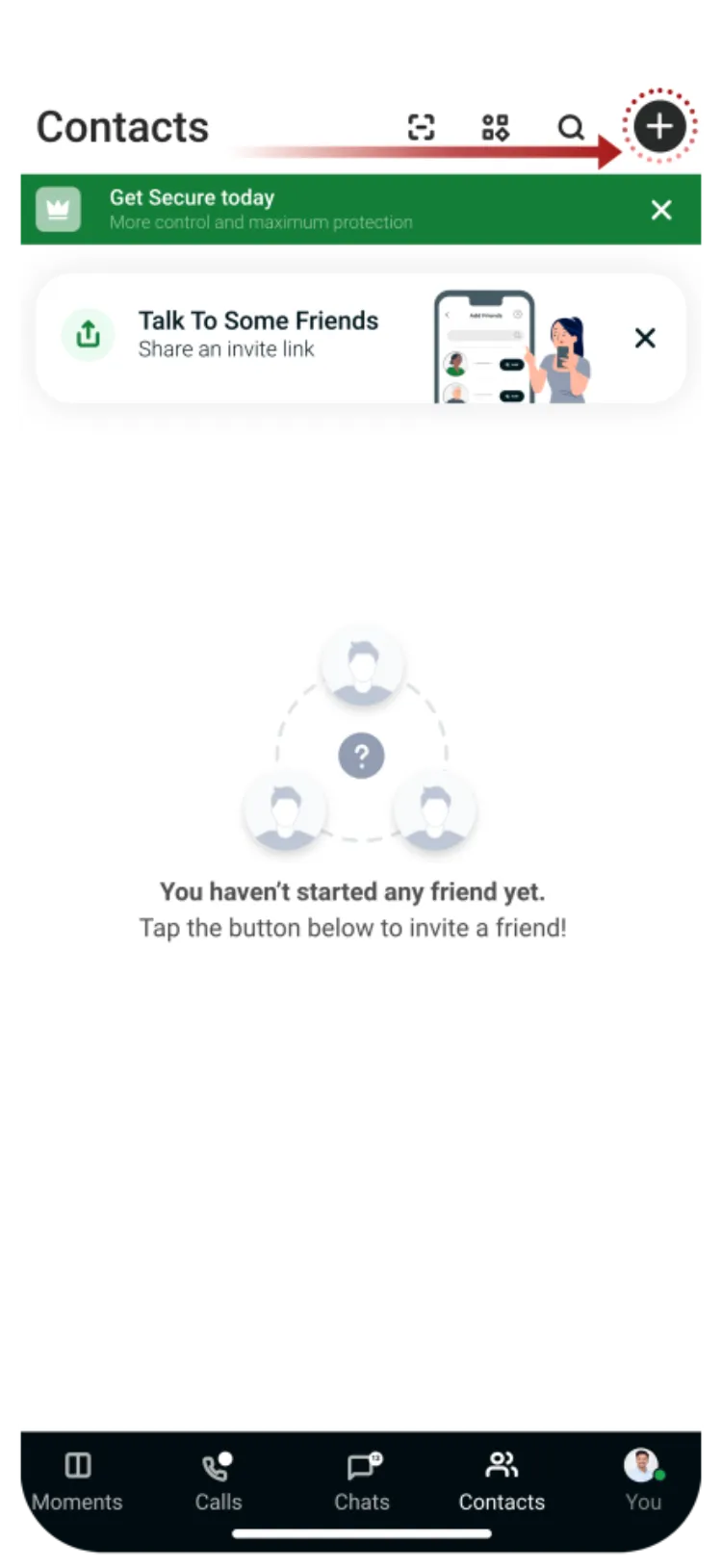Select the Mini Programs grid icon
This screenshot has width=722, height=1568.
(495, 127)
